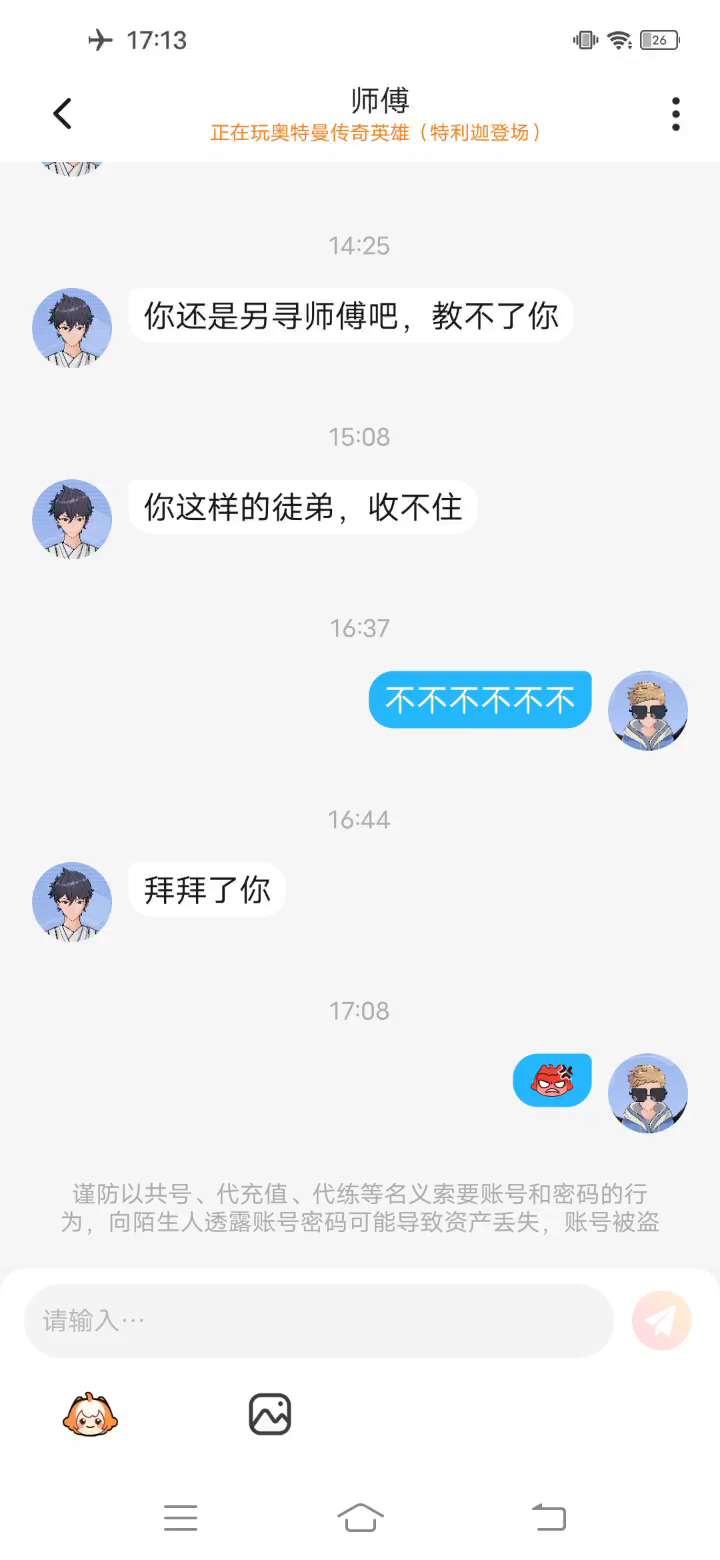This screenshot has height=1560, width=720.
Task: Open system recent apps menu
Action: [x=181, y=1518]
